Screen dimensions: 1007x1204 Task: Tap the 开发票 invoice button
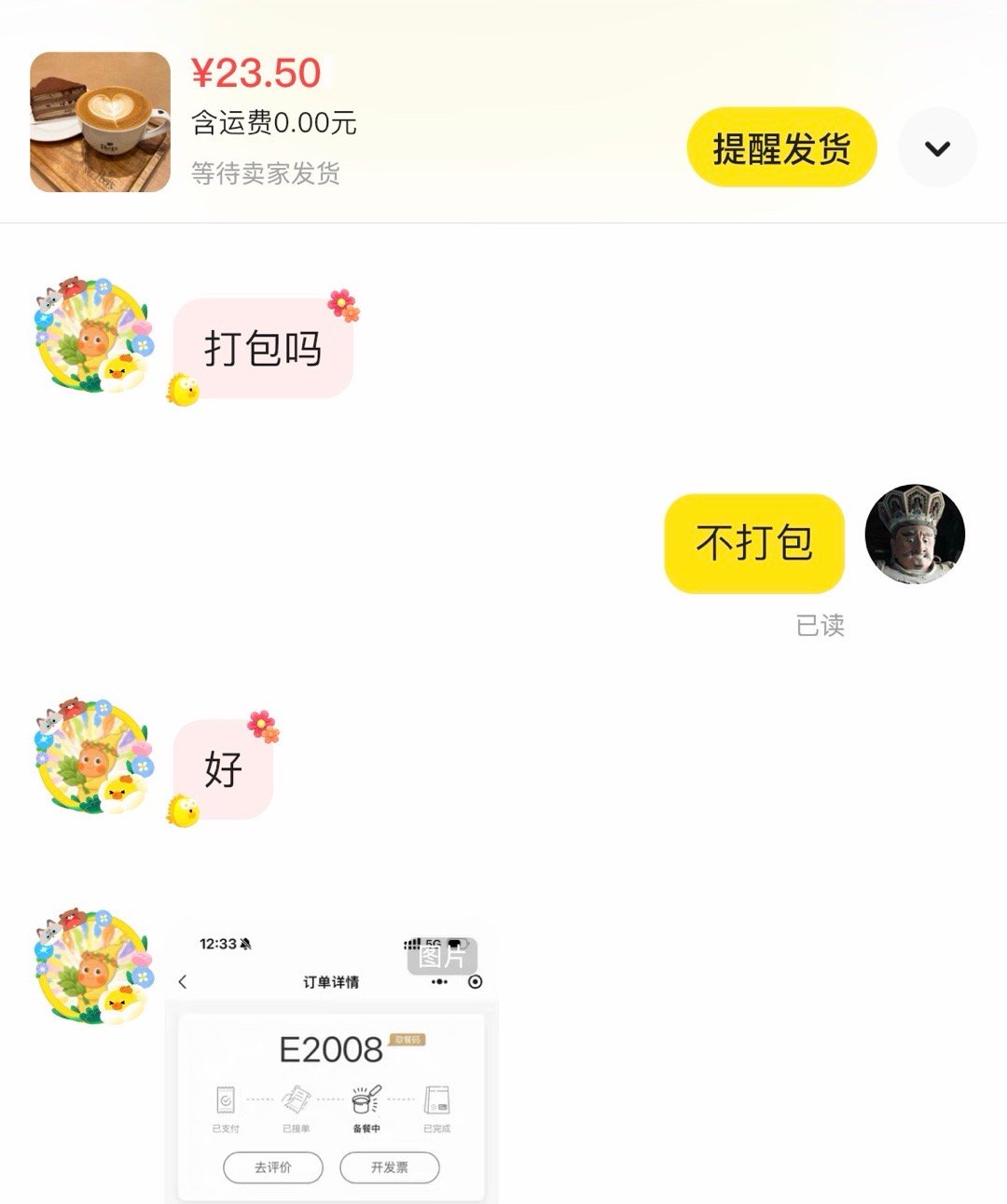[390, 1165]
